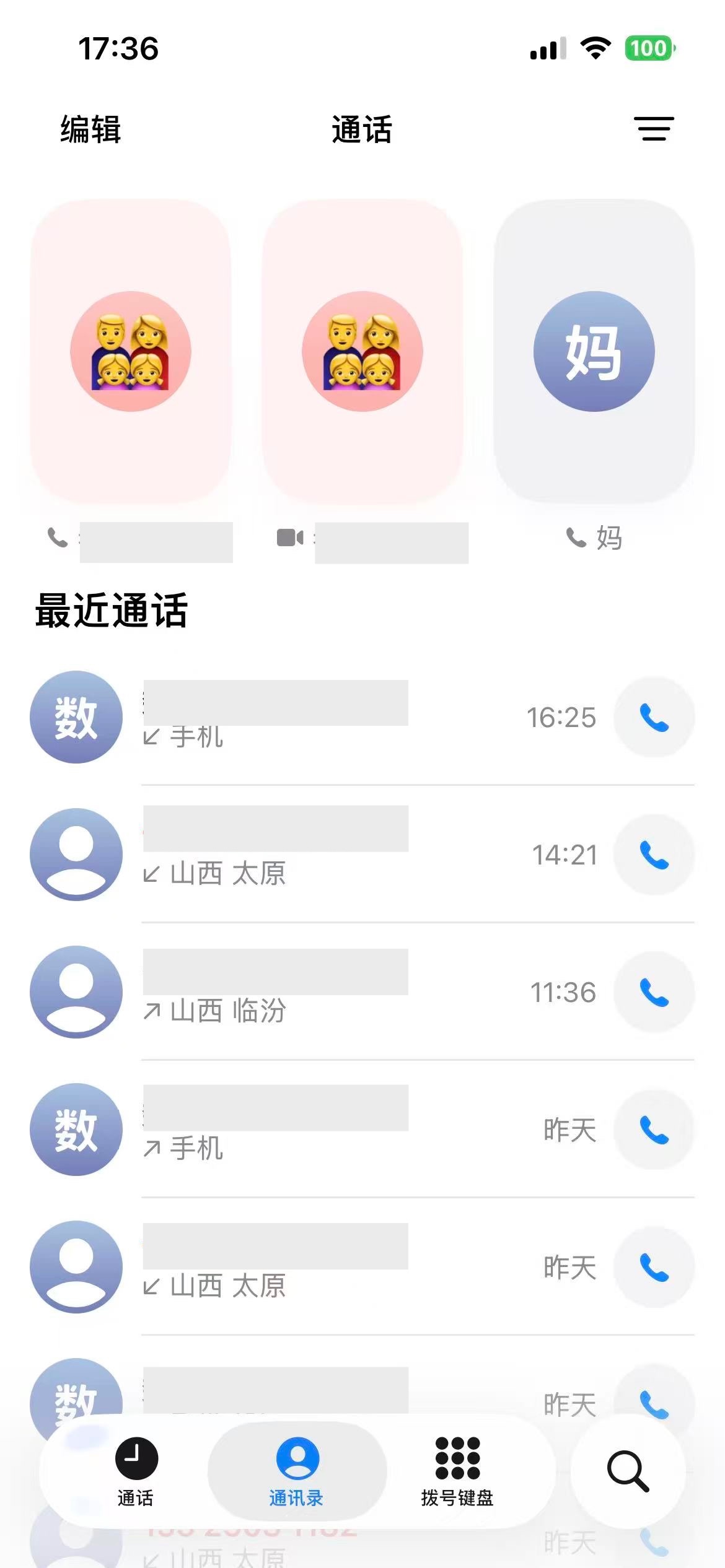The width and height of the screenshot is (725, 1568).
Task: Open the family favorite with phone icon
Action: tap(131, 352)
